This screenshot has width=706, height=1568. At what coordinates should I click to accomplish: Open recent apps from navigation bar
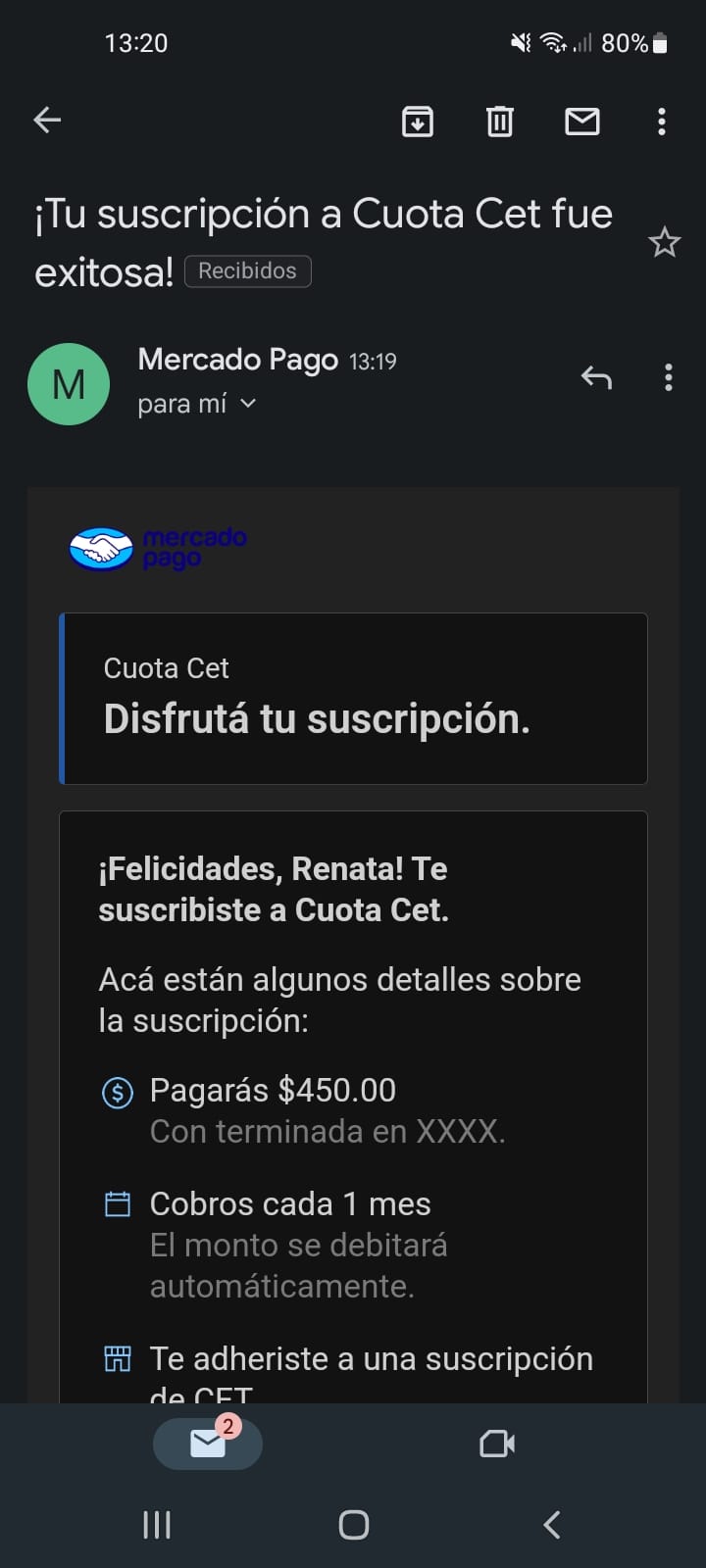coord(157,1525)
